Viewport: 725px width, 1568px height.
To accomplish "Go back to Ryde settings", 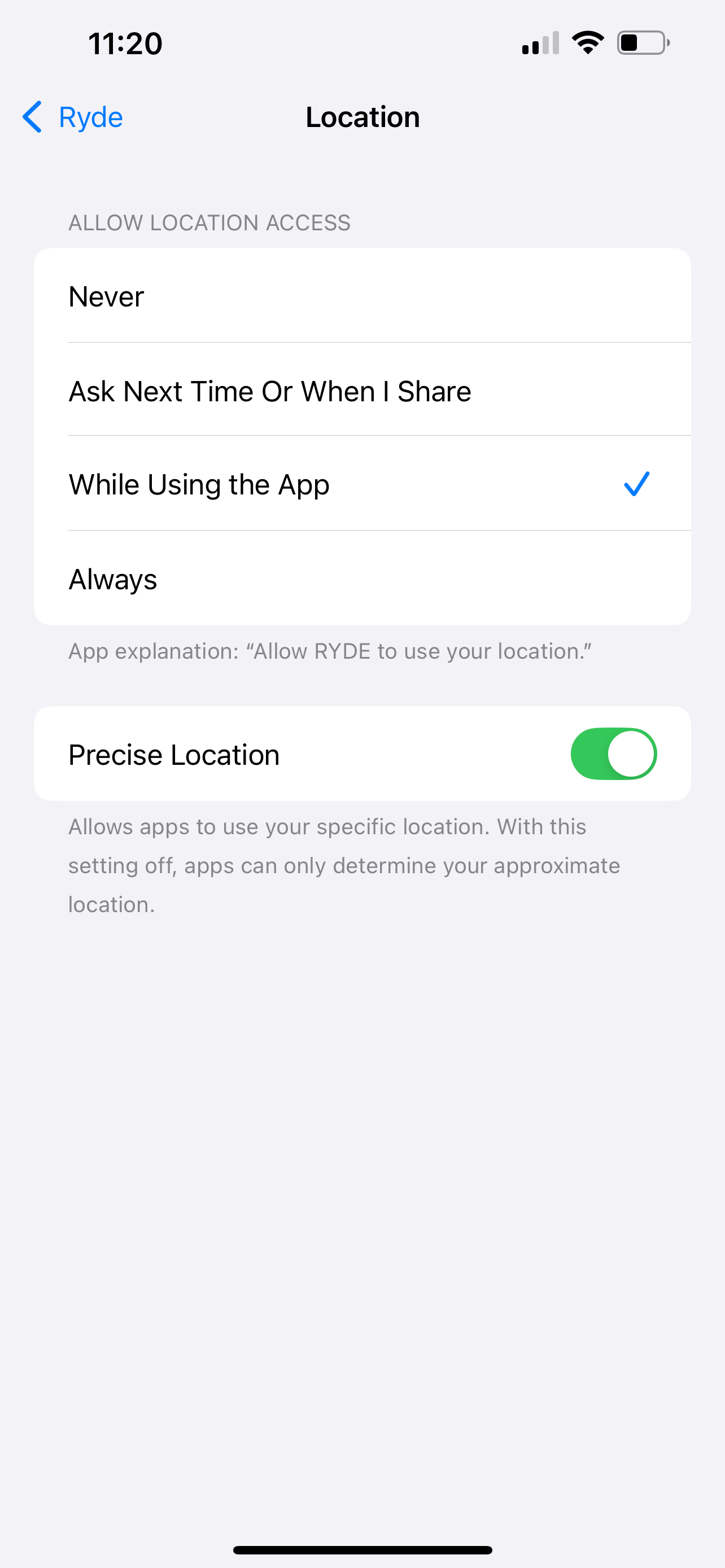I will point(73,117).
